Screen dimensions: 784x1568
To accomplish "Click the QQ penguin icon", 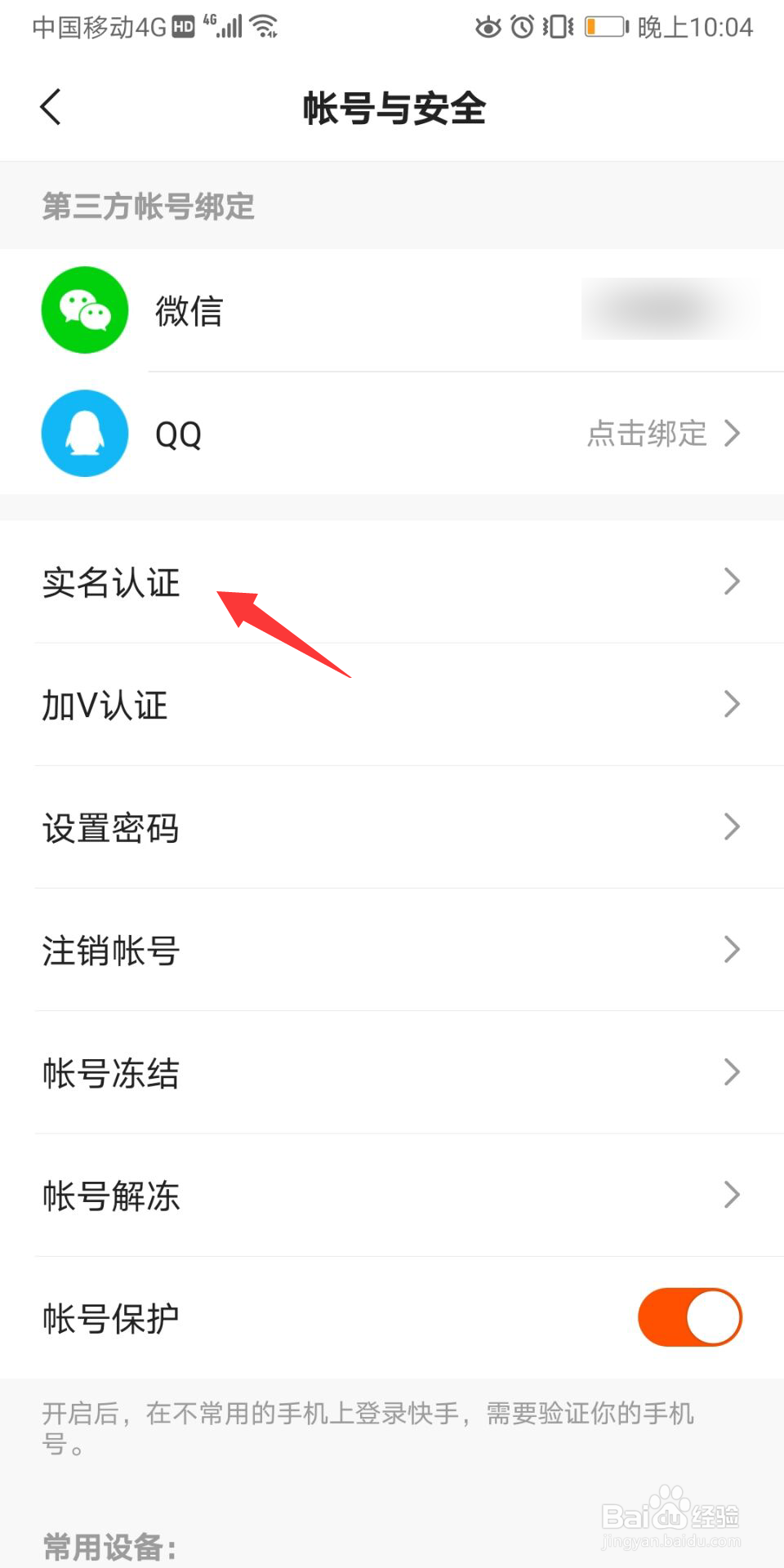I will pos(84,434).
